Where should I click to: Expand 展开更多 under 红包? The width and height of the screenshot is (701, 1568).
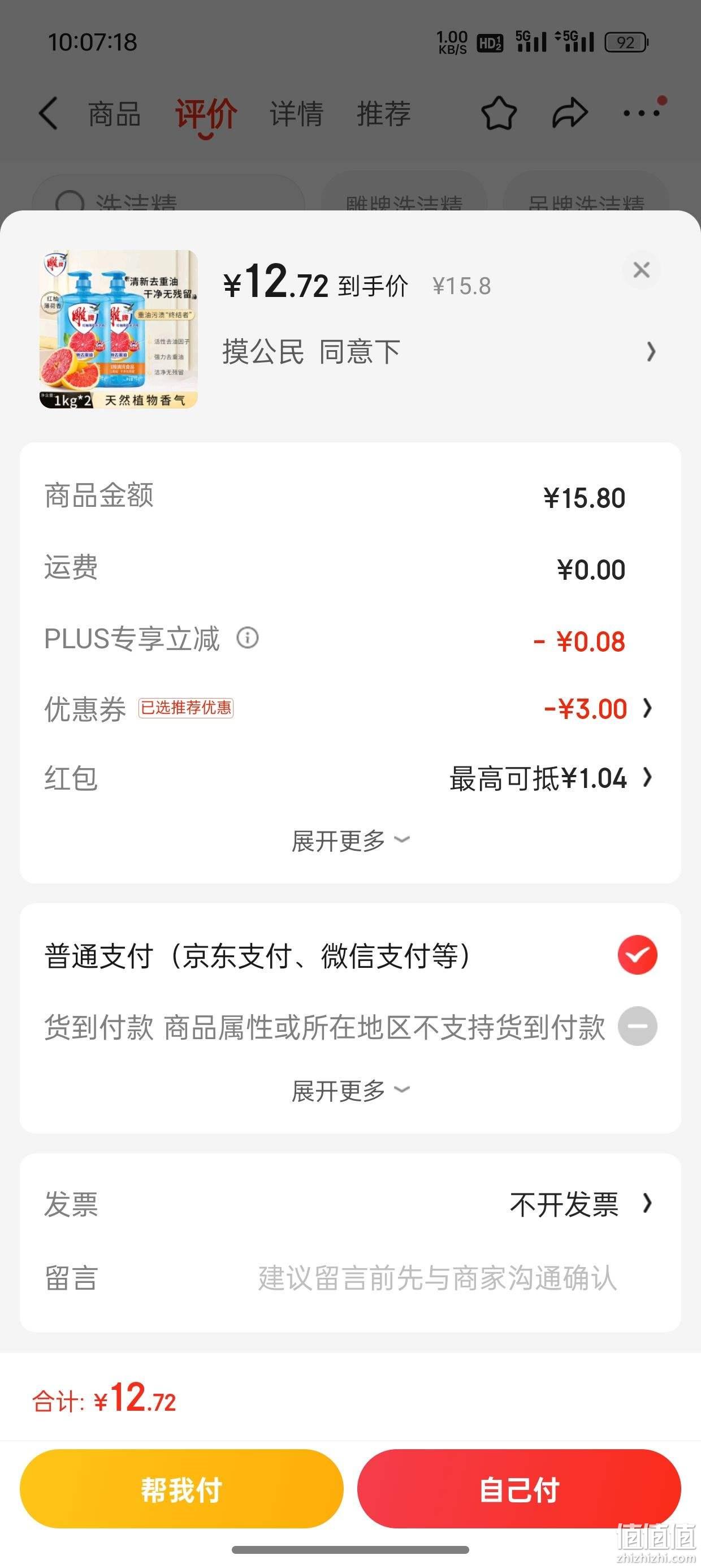(x=350, y=841)
